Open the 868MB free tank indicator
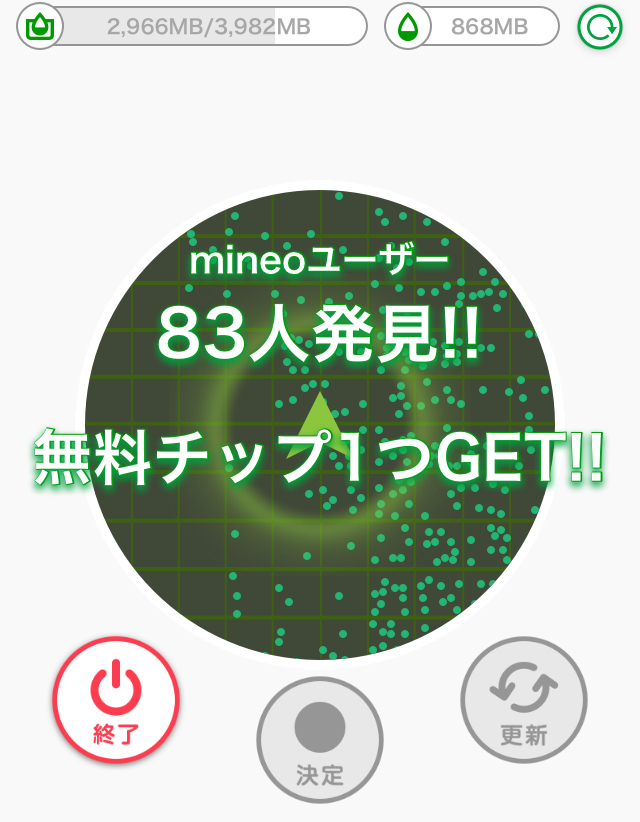640x822 pixels. (x=472, y=27)
